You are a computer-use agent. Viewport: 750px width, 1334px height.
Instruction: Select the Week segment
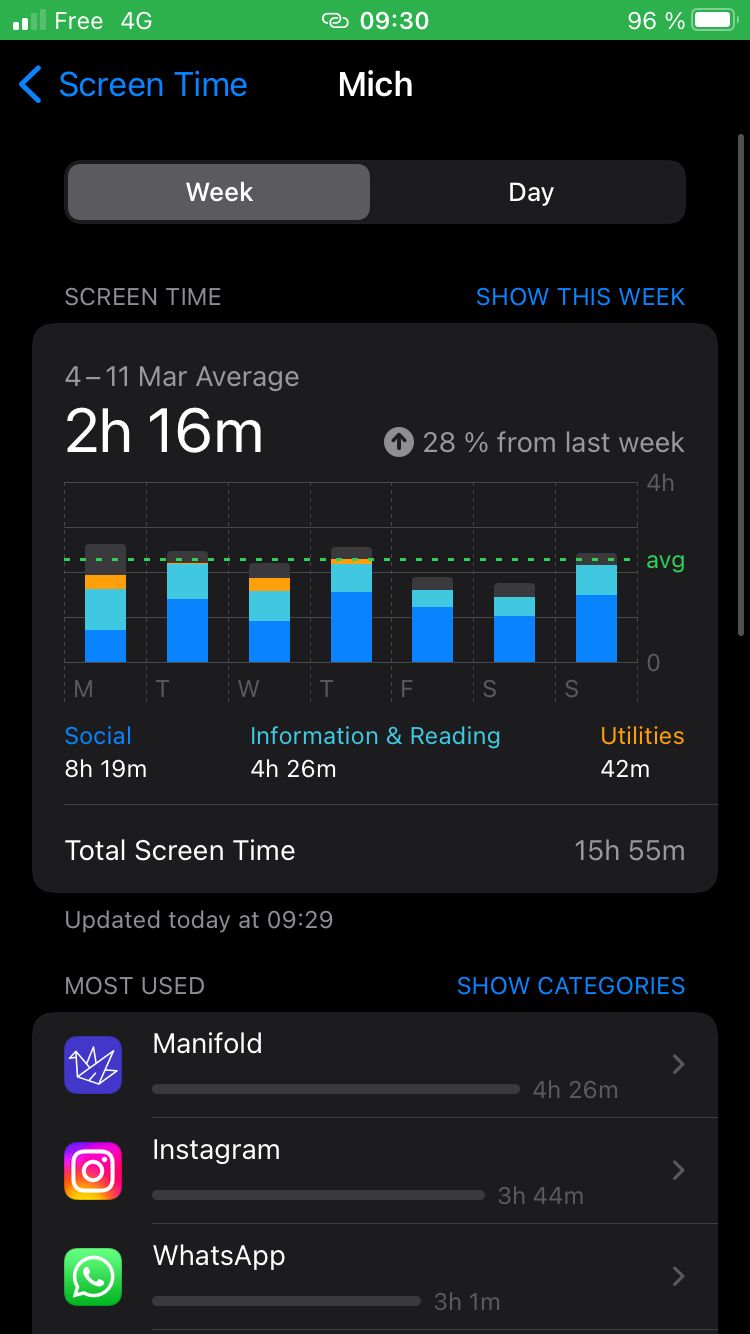pos(219,192)
